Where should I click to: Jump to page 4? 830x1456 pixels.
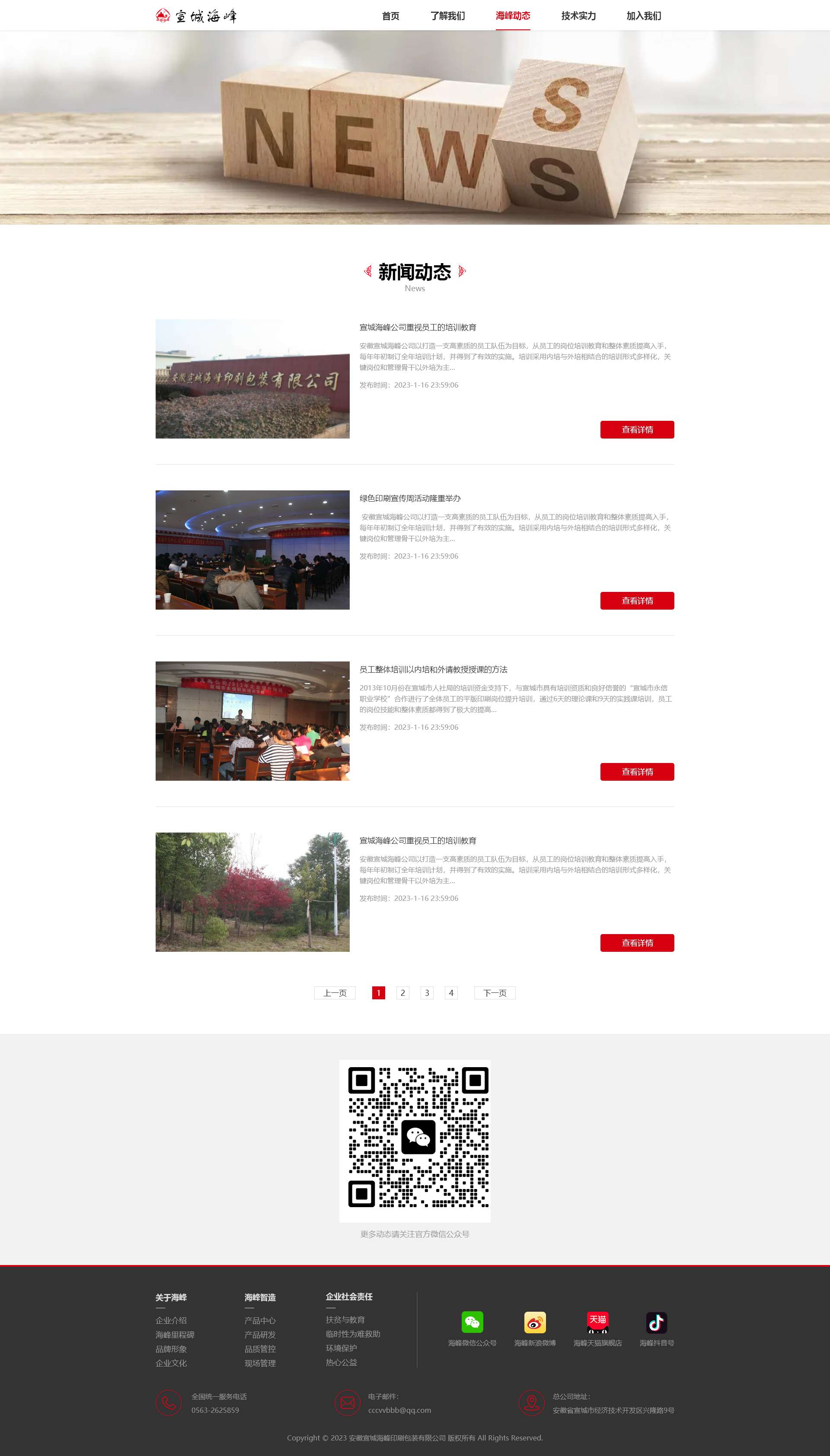[451, 993]
